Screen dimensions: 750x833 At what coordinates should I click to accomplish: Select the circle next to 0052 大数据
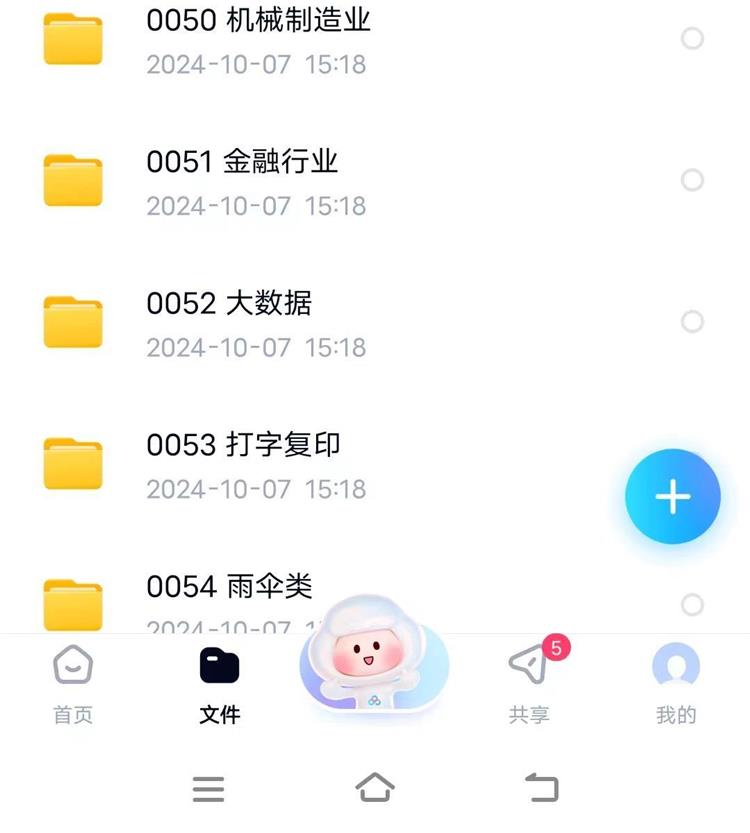pos(692,322)
